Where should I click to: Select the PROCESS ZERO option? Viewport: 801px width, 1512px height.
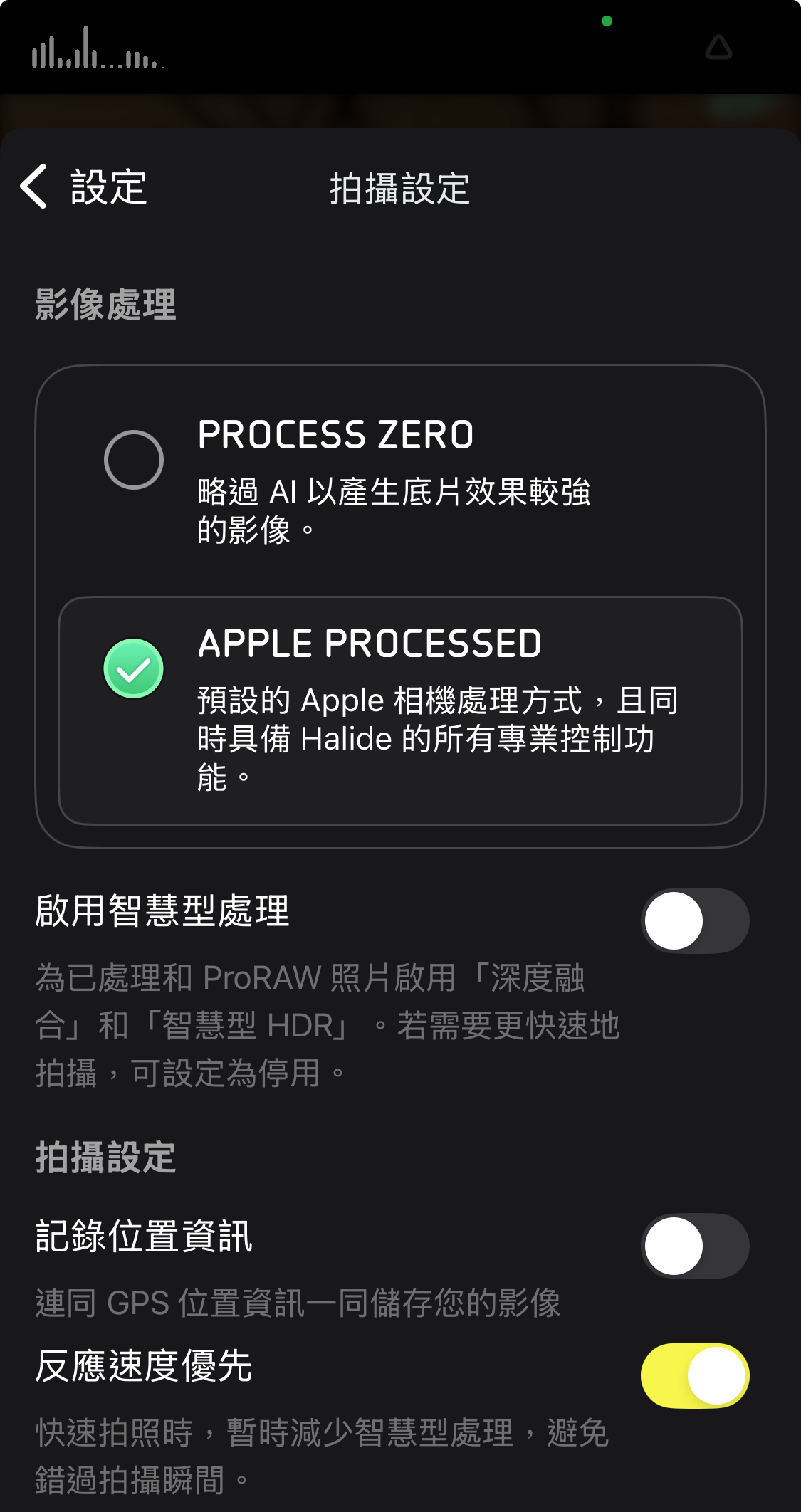(x=134, y=460)
